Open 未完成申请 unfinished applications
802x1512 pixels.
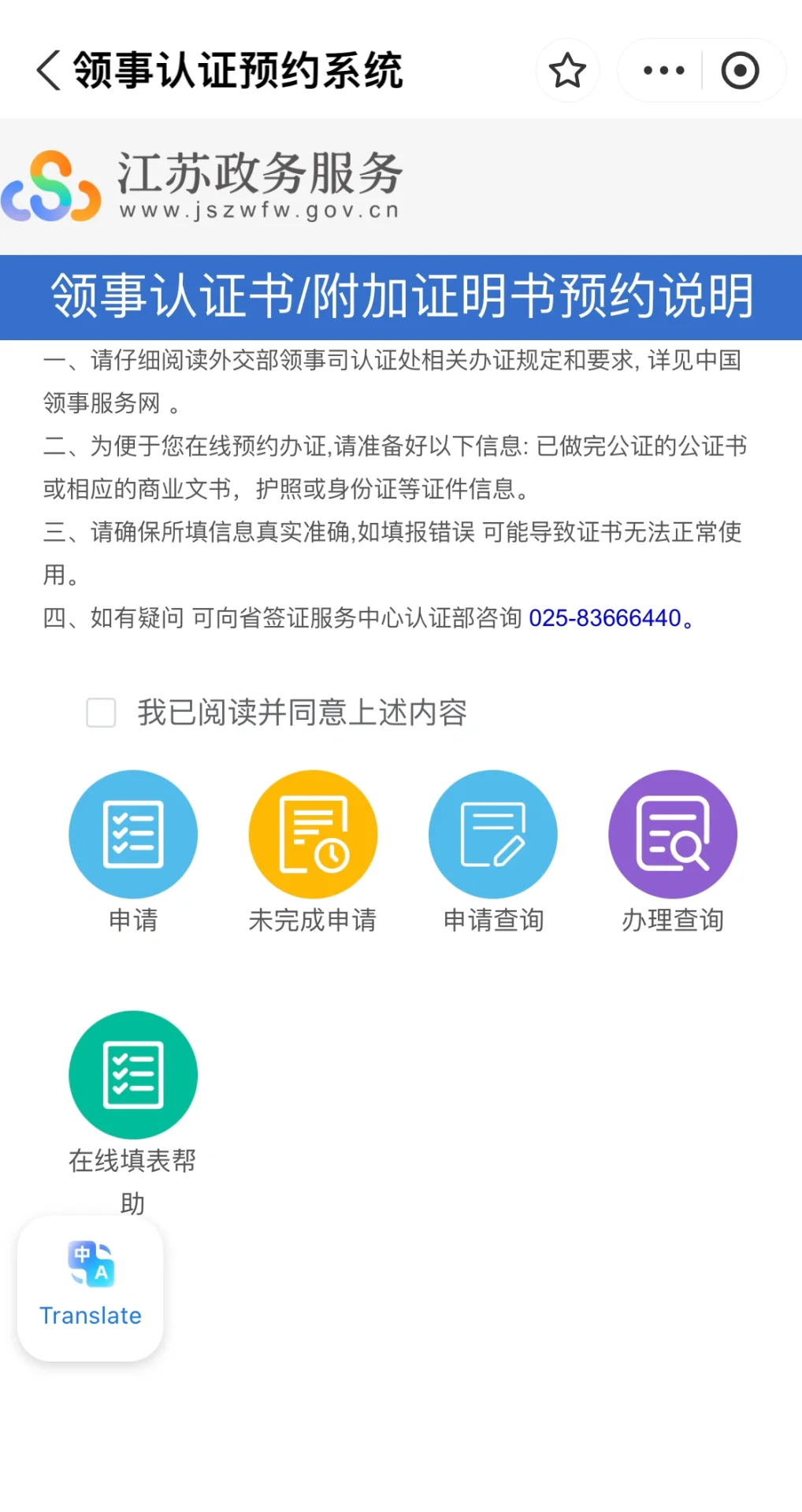point(313,835)
